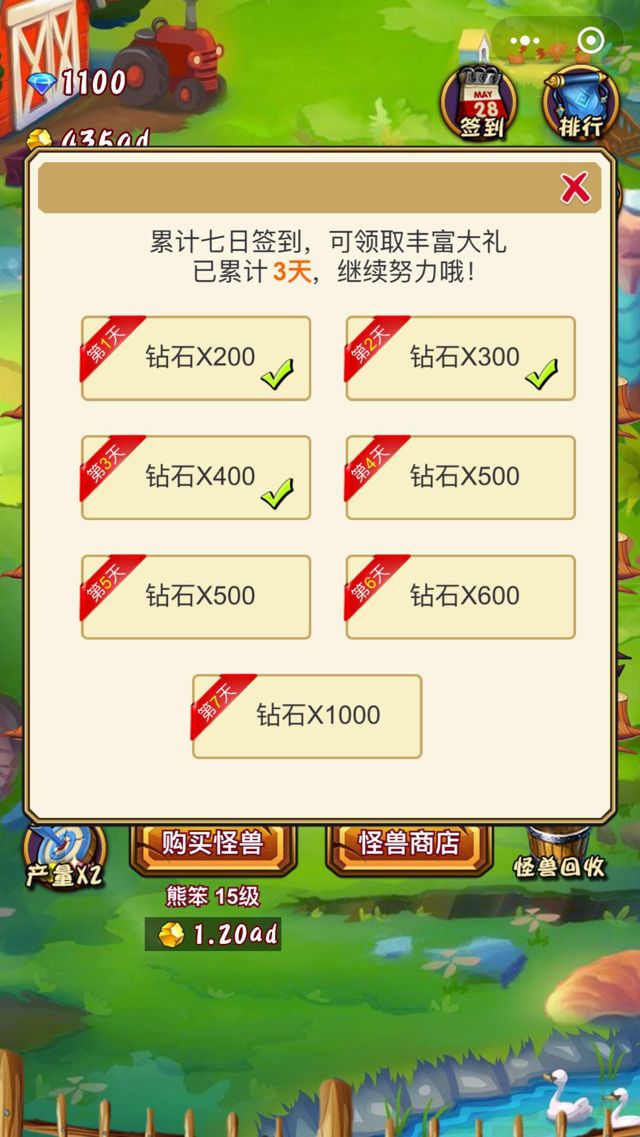Tap the day 1 钻石X200 reward card
The height and width of the screenshot is (1137, 640).
pyautogui.click(x=196, y=358)
